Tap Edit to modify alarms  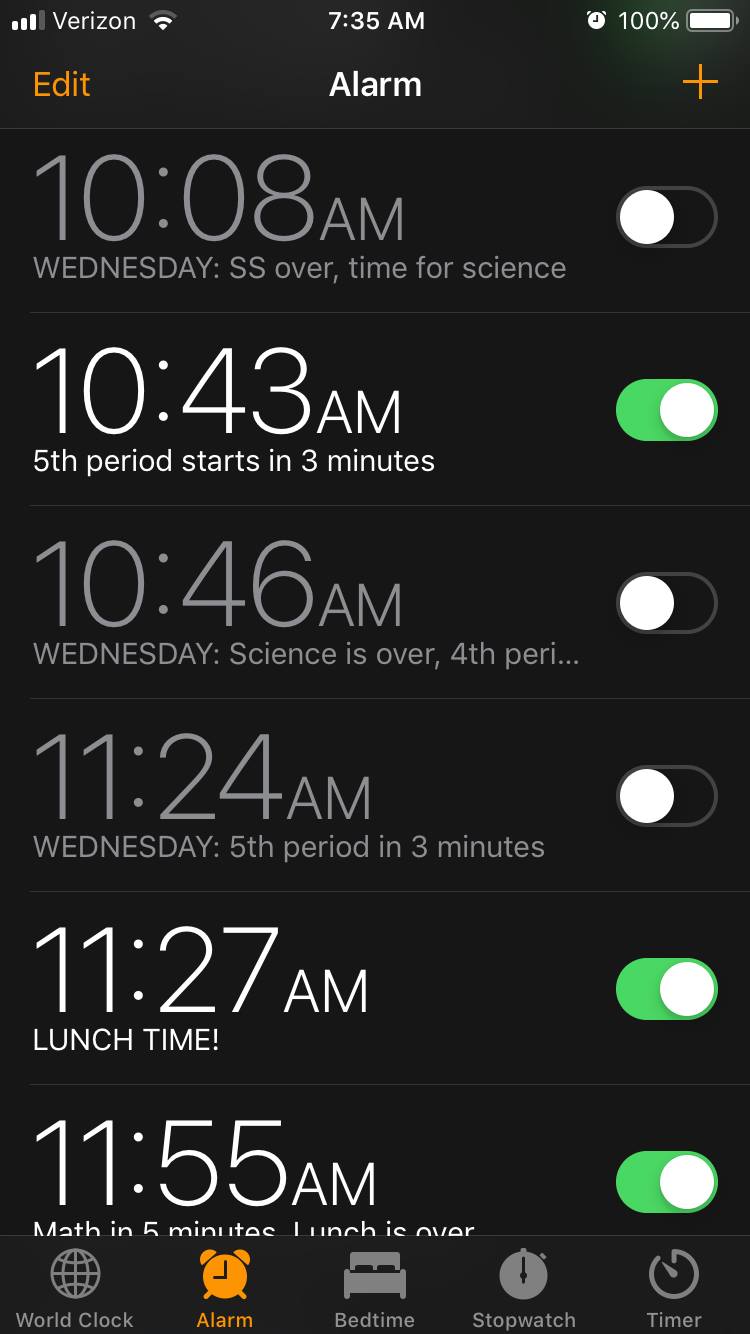62,84
